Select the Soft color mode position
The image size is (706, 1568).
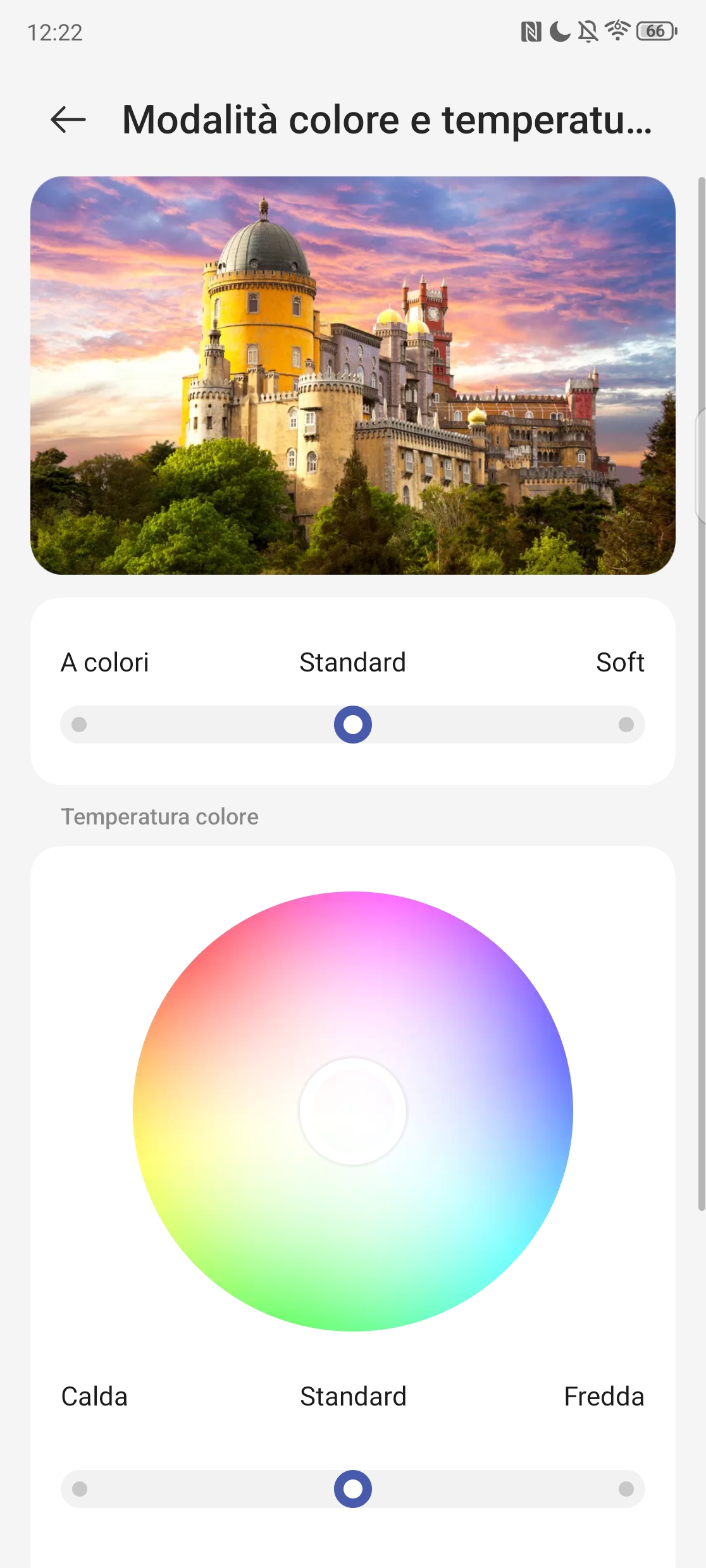[x=626, y=725]
